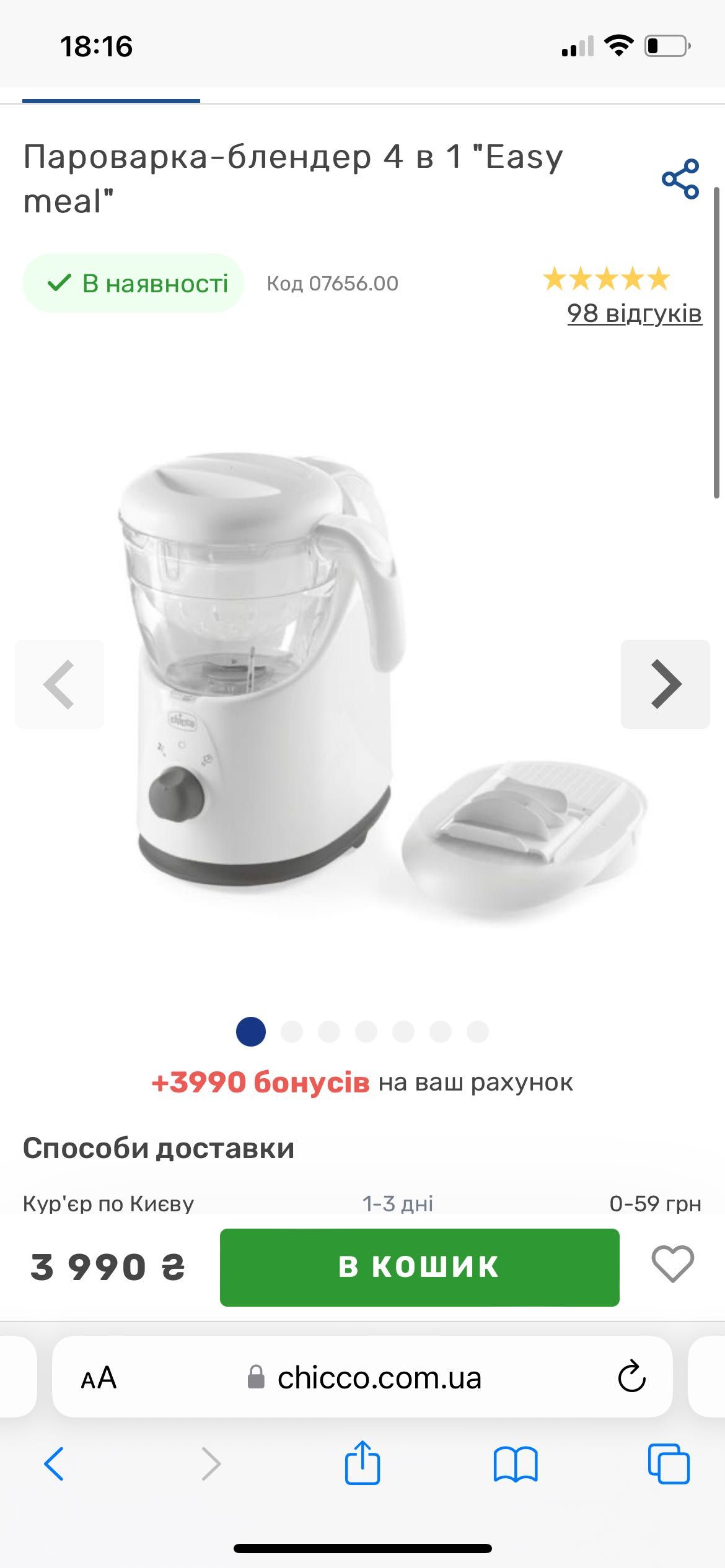The width and height of the screenshot is (725, 1568).
Task: Go back in Safari
Action: click(x=54, y=1464)
